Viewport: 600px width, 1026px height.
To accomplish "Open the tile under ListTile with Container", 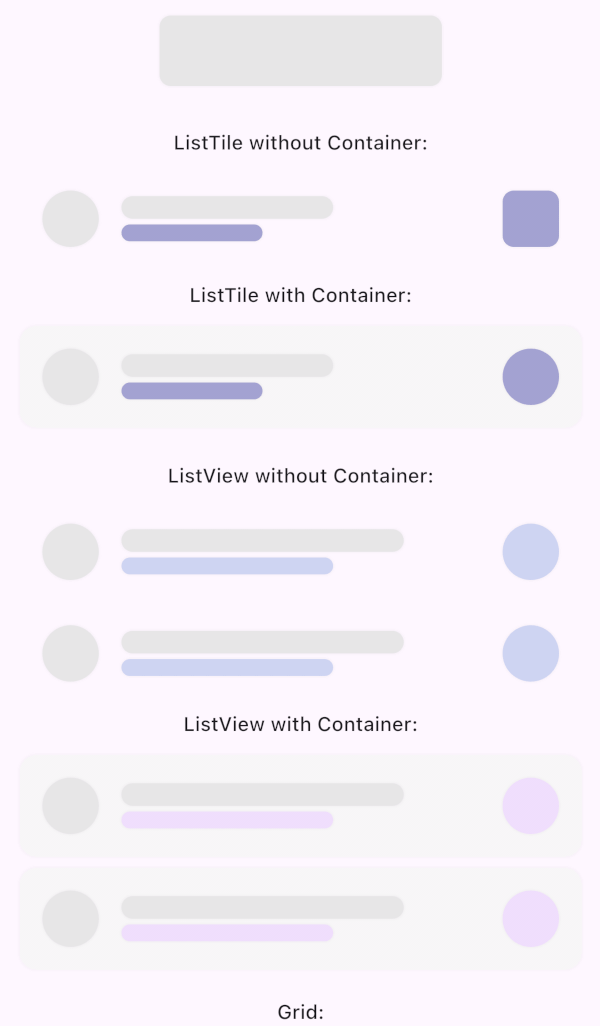I will 300,377.
